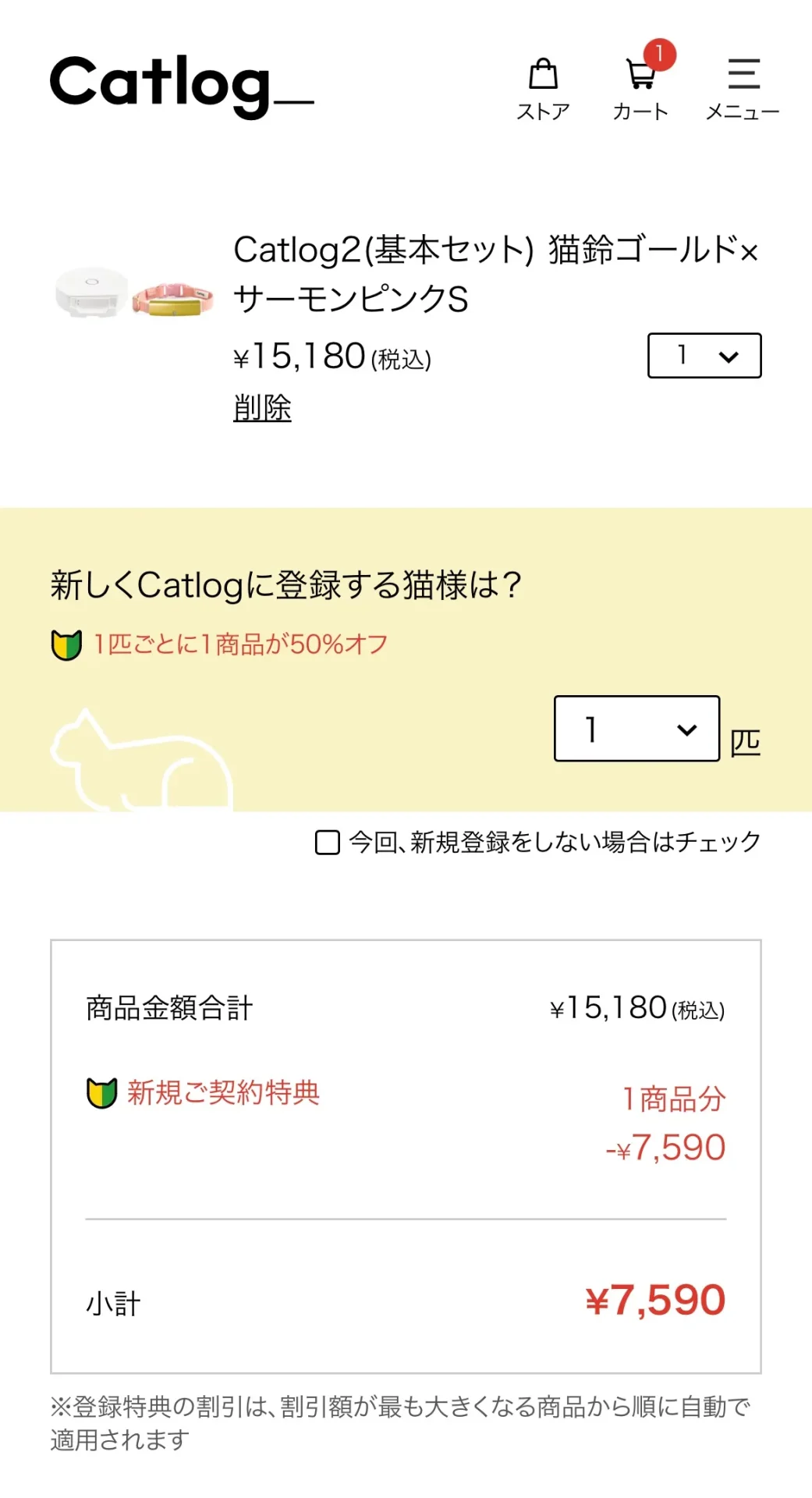This screenshot has width=812, height=1498.
Task: Click the white Catlog device thumbnail
Action: click(94, 293)
